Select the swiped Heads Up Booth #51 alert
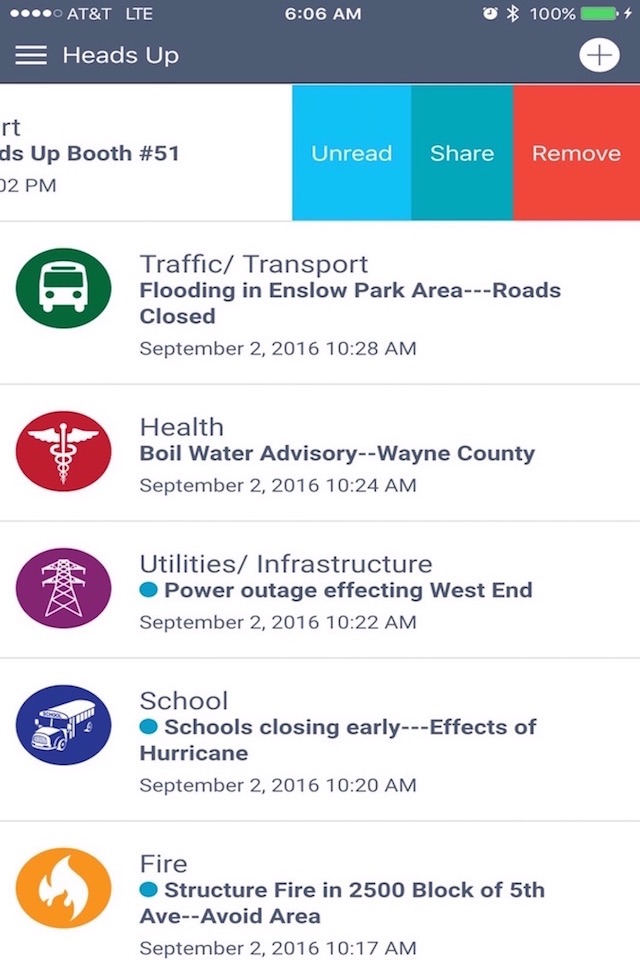 click(x=140, y=153)
